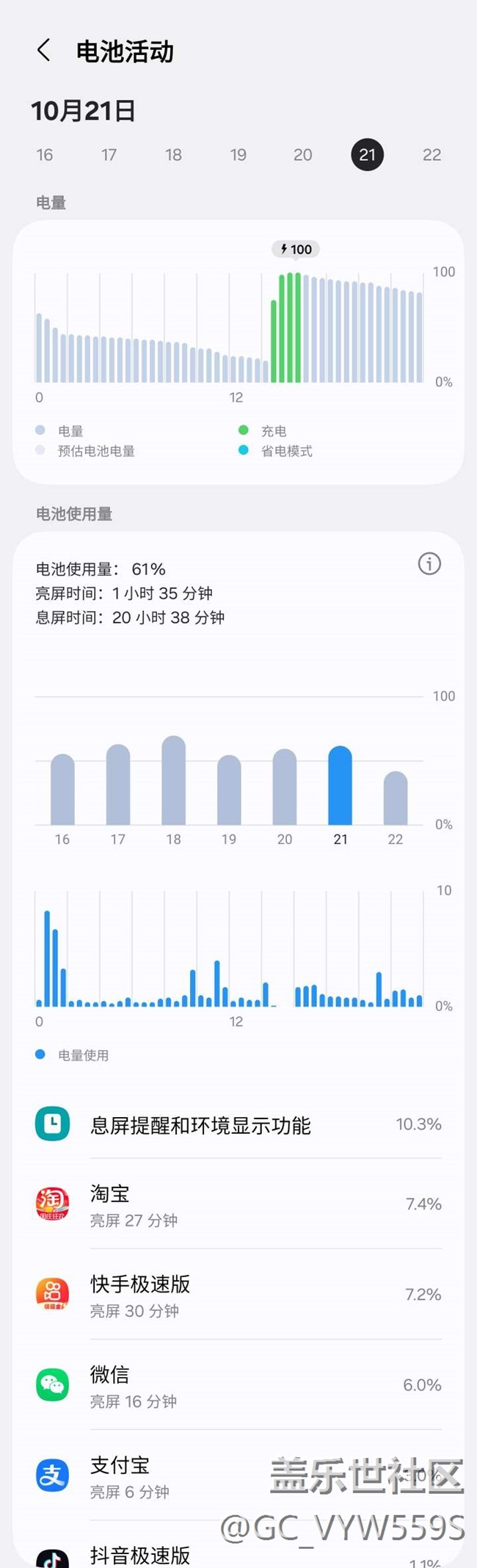The width and height of the screenshot is (477, 1568).
Task: Open 微信 battery usage details
Action: tap(238, 1385)
